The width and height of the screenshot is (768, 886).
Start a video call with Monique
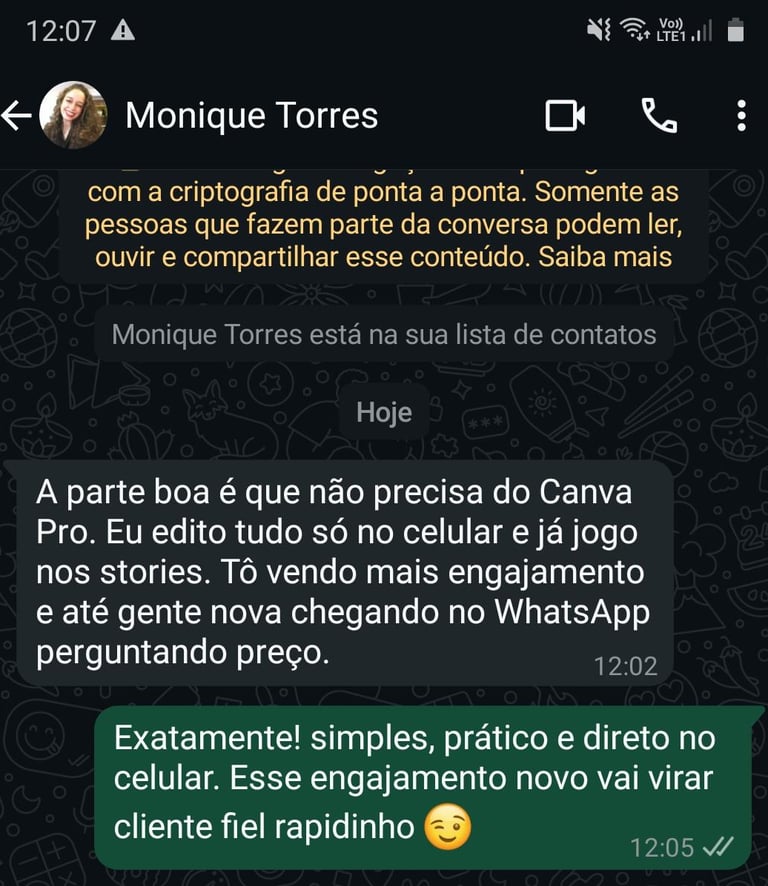coord(565,116)
